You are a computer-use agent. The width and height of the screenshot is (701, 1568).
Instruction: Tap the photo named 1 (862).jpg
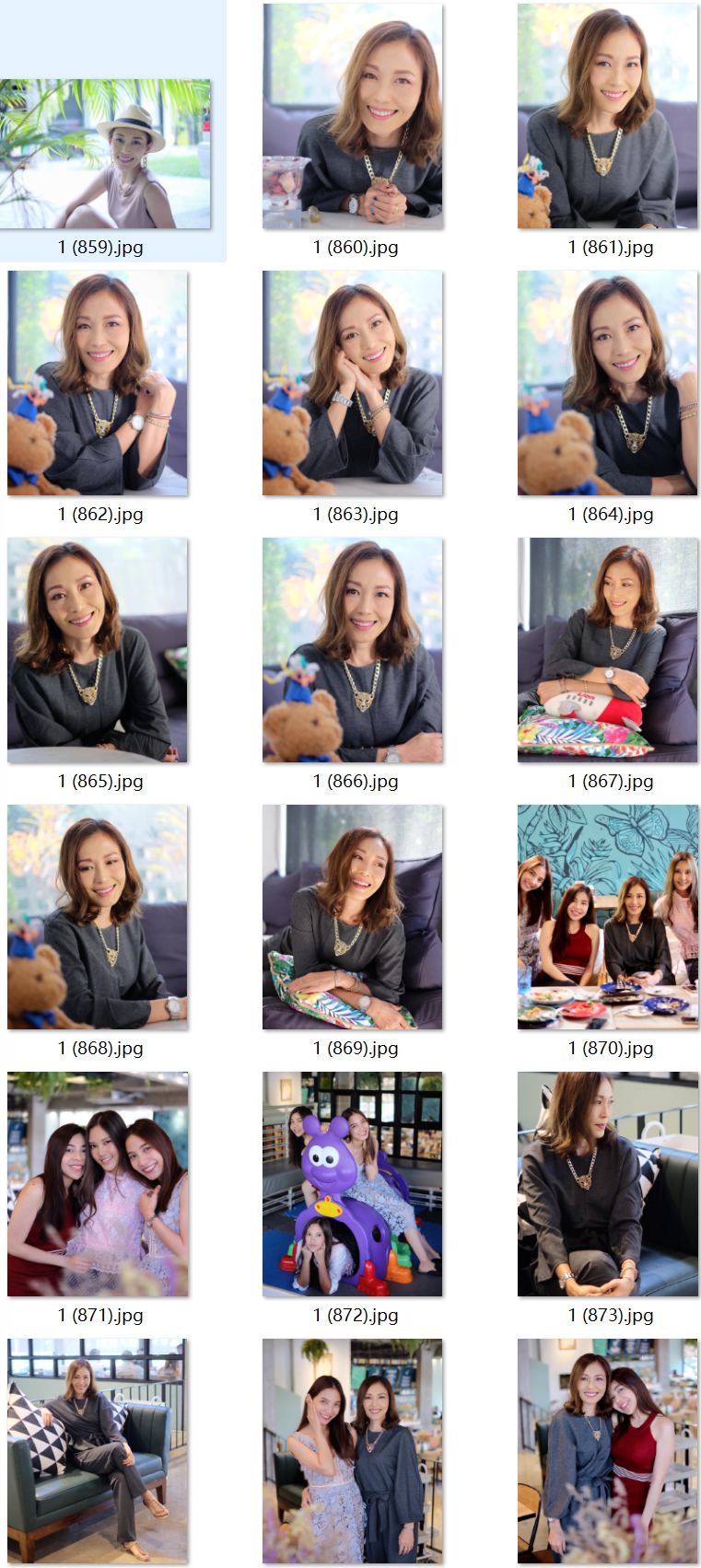98,383
